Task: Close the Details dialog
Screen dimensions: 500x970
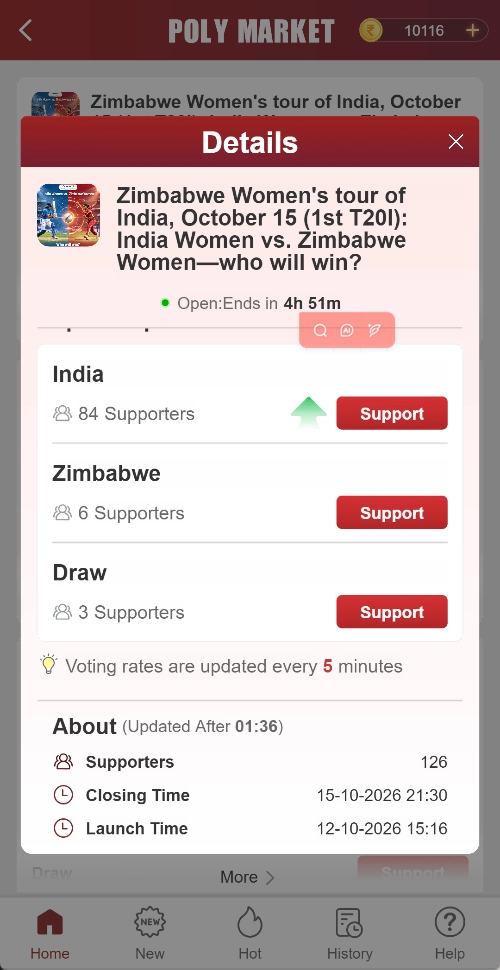Action: coord(455,142)
